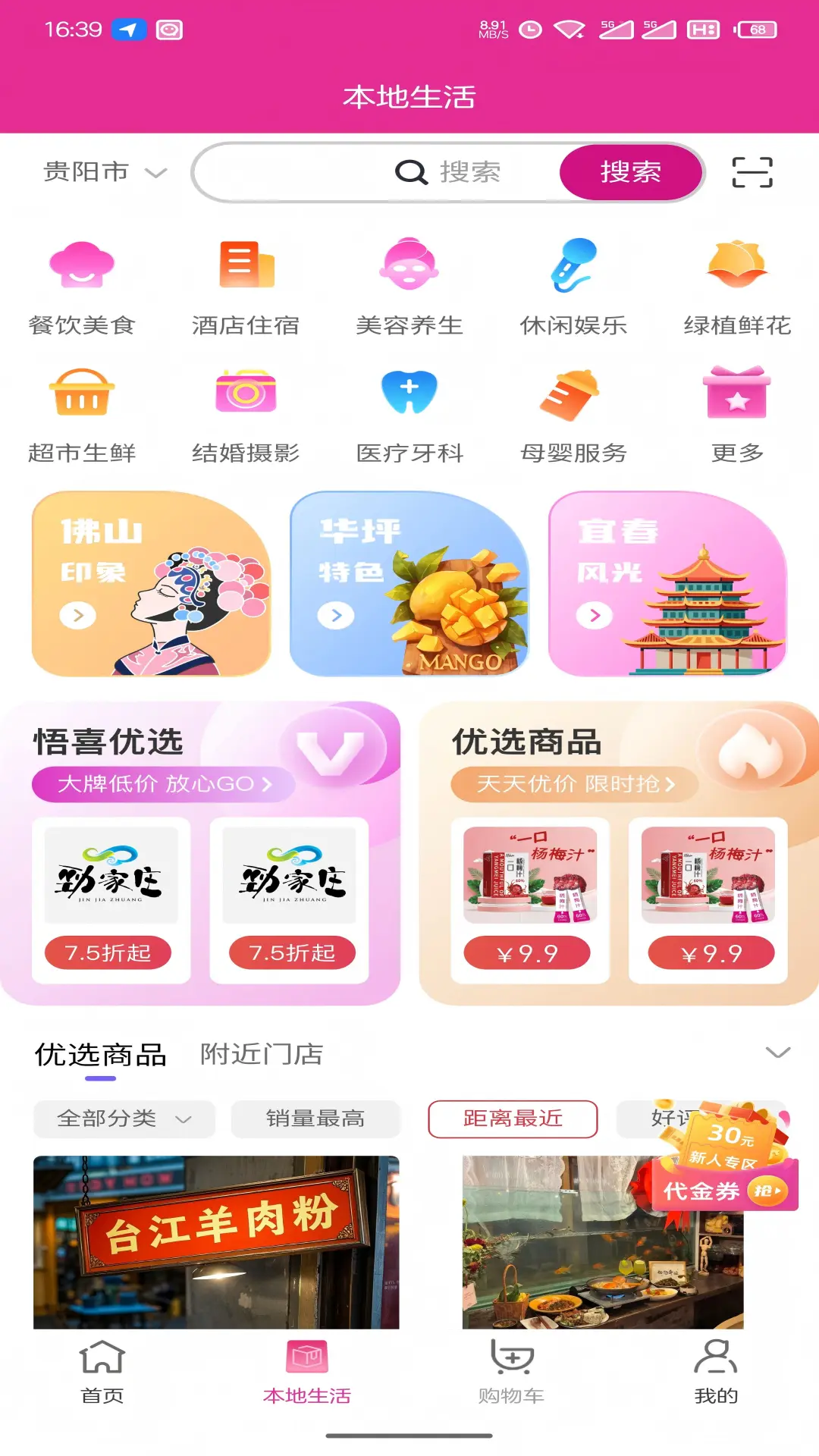Open the scan code icon

(752, 172)
